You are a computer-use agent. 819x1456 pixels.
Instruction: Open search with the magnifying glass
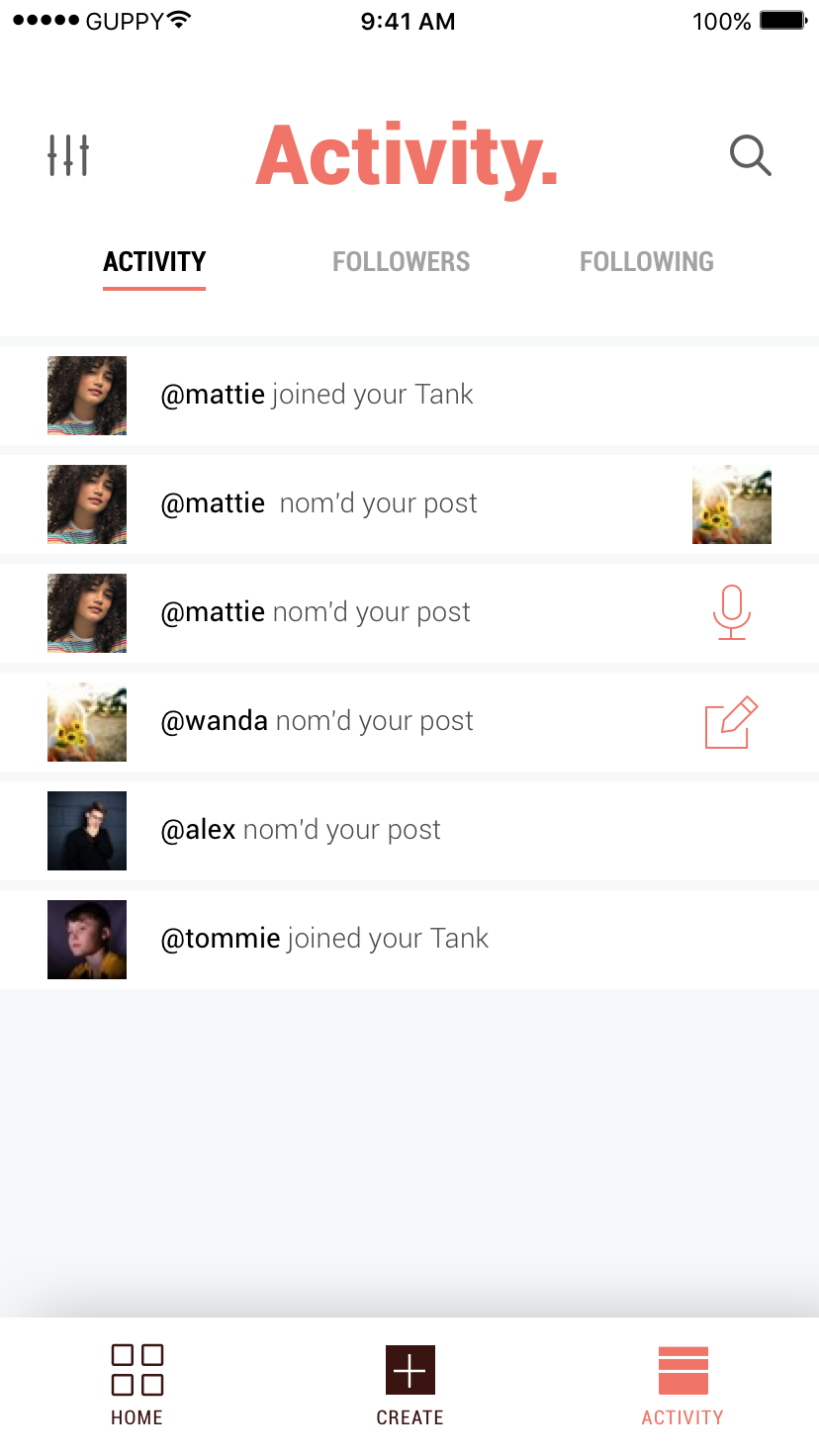tap(750, 156)
